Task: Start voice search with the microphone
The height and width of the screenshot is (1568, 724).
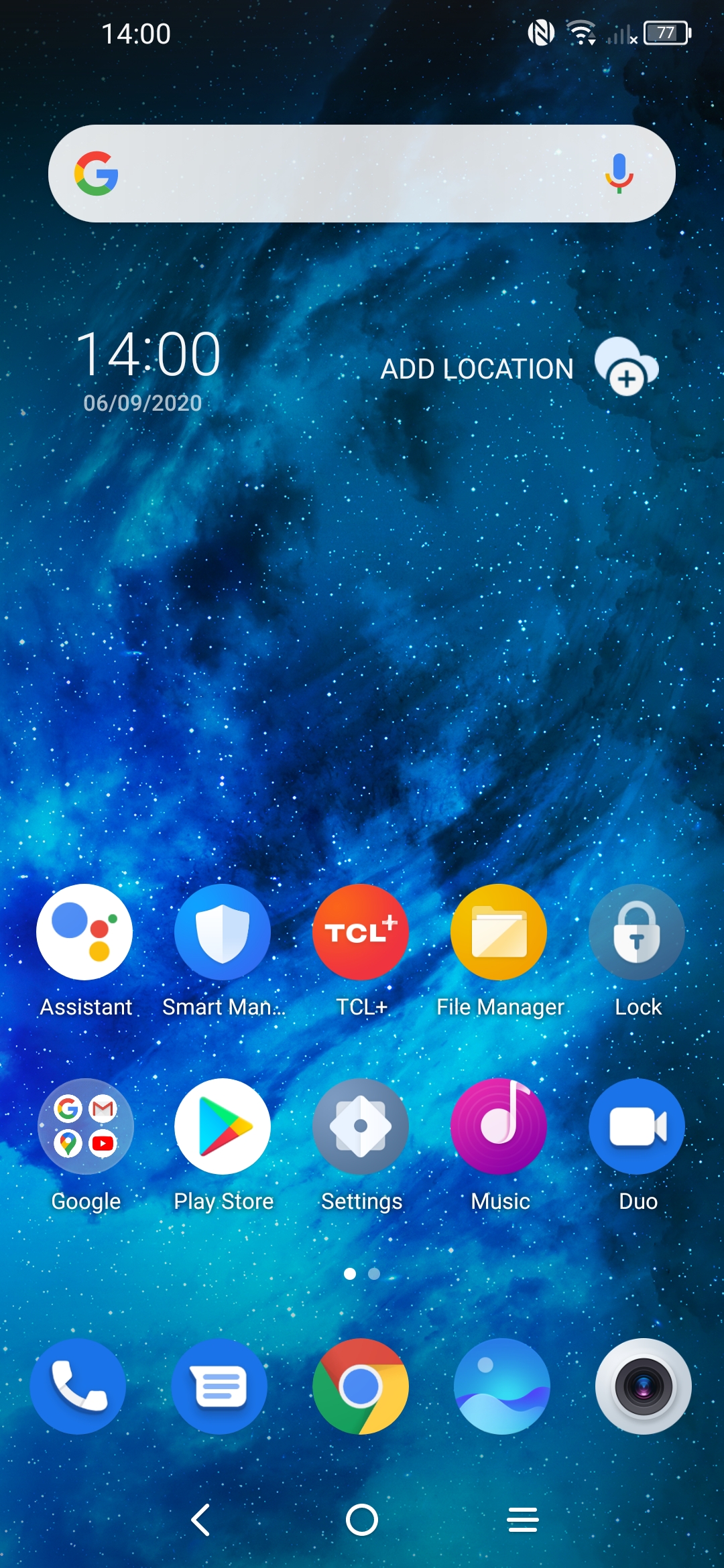Action: click(x=619, y=174)
